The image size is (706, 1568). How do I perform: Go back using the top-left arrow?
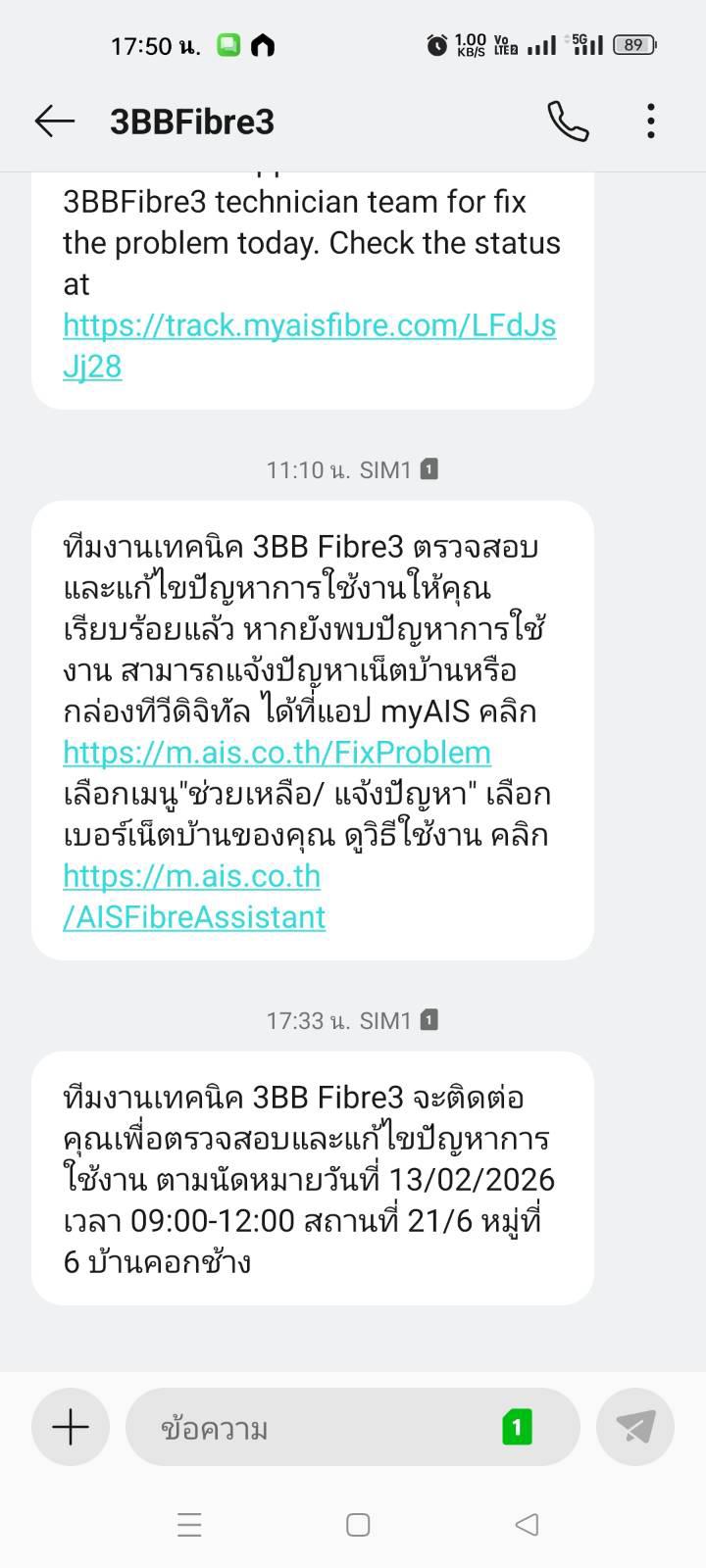coord(55,122)
